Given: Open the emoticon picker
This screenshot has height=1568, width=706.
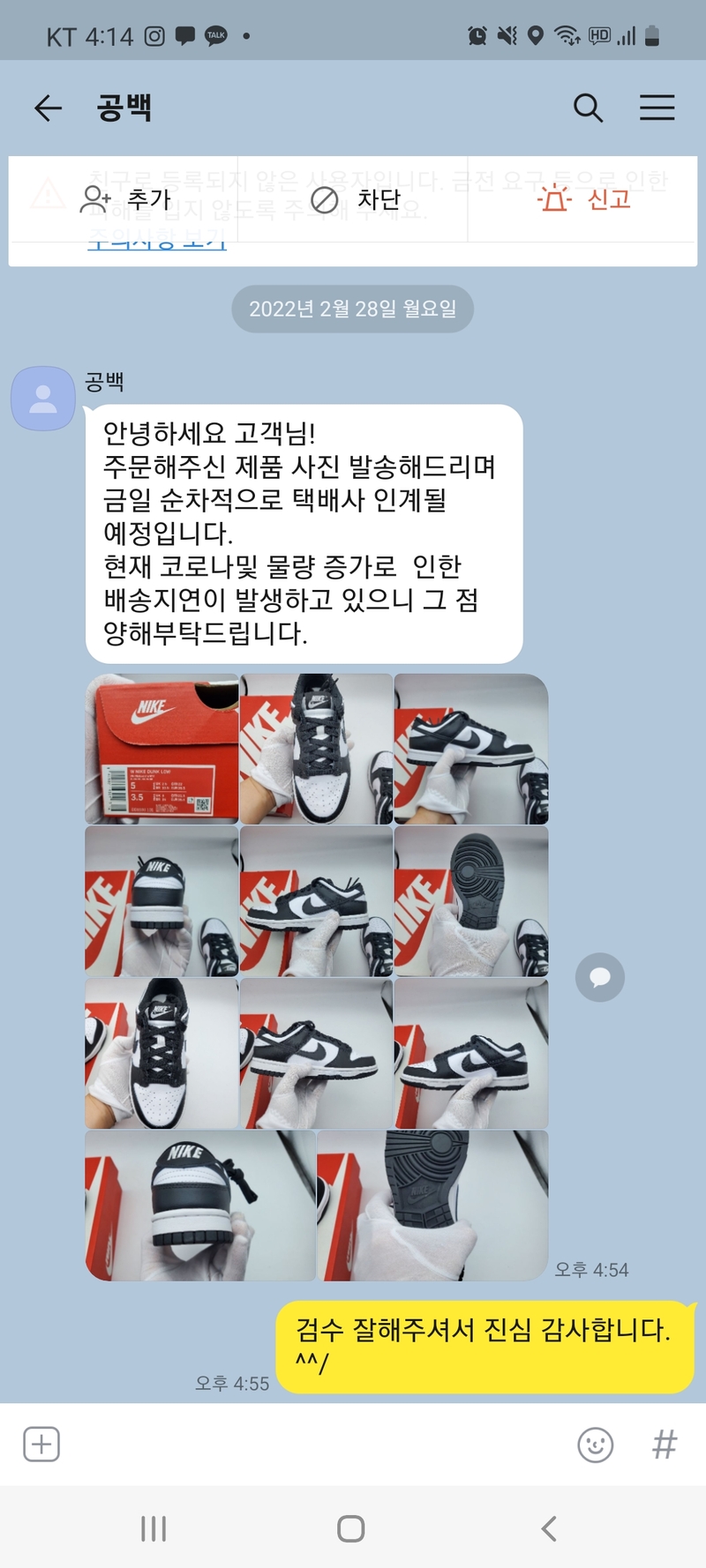Looking at the screenshot, I should click(x=595, y=1445).
